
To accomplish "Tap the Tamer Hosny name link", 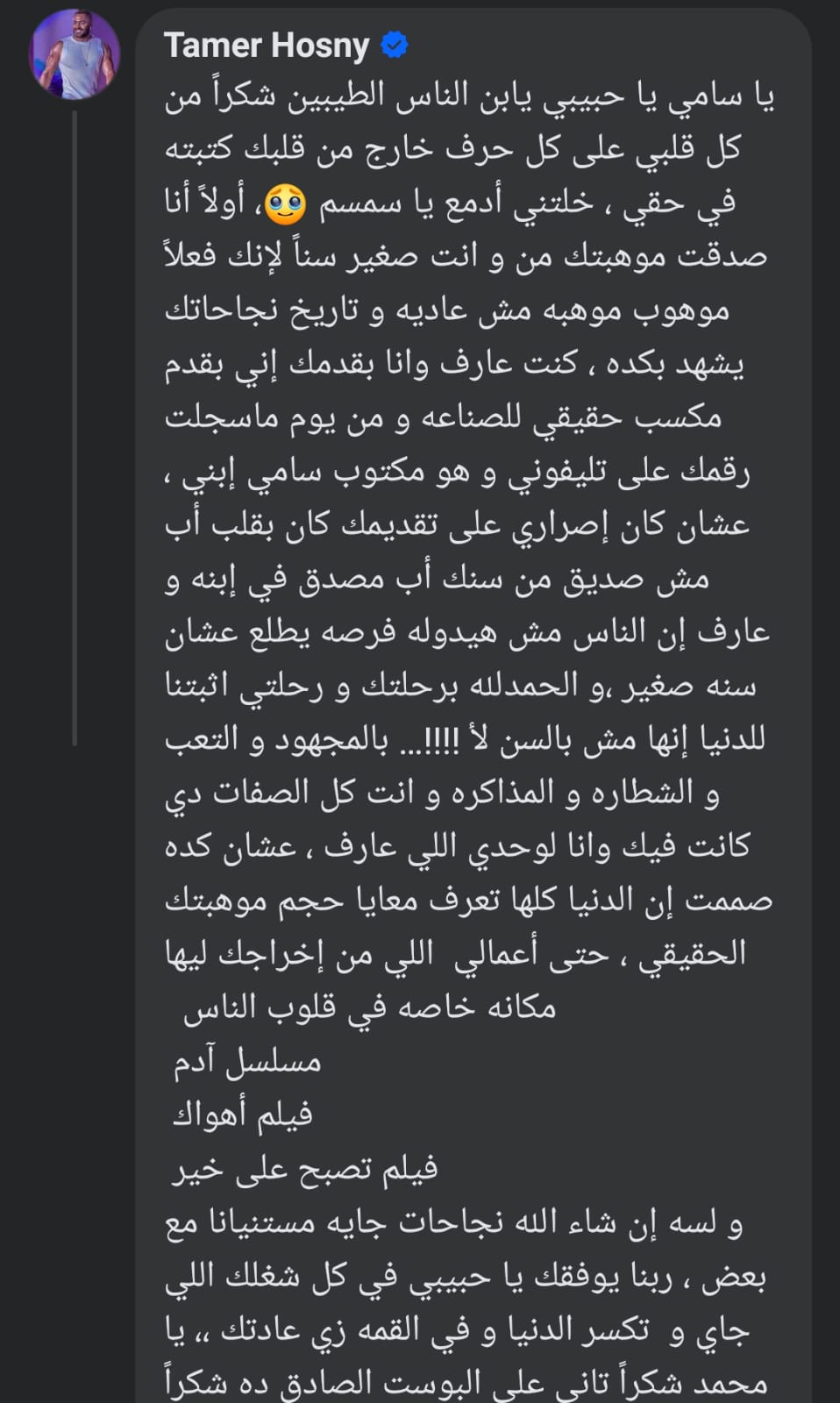I will (267, 45).
